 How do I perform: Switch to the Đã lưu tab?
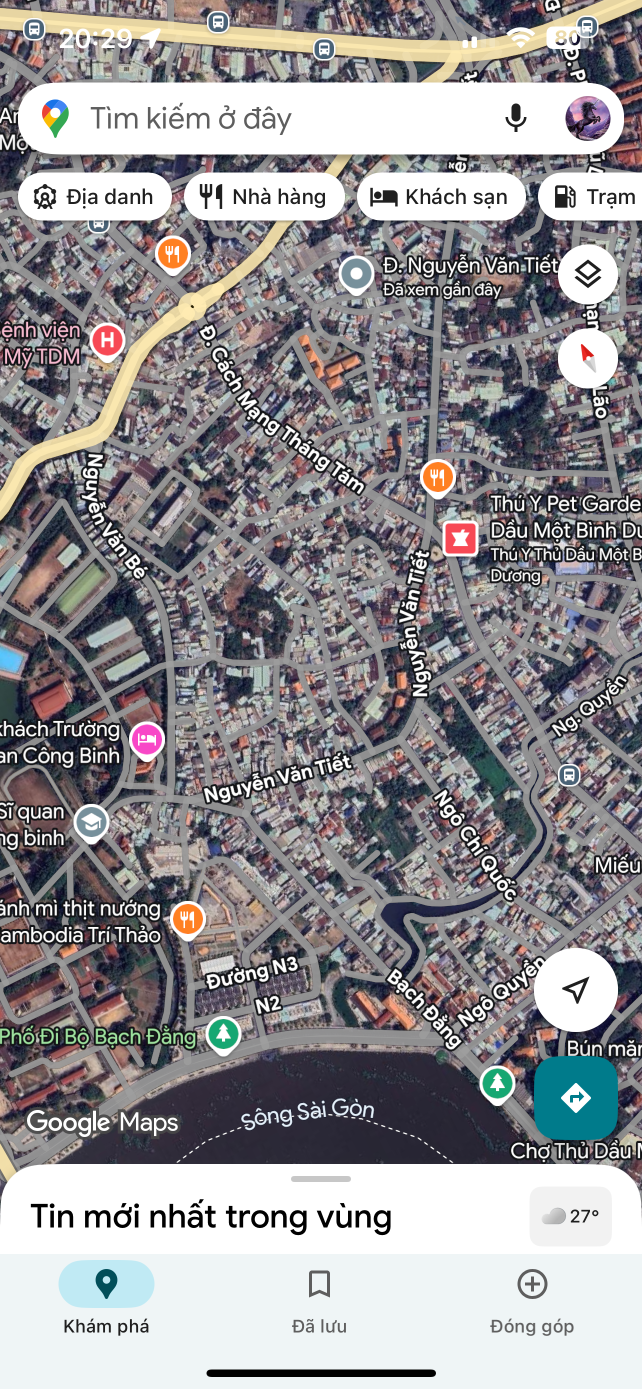(320, 1300)
